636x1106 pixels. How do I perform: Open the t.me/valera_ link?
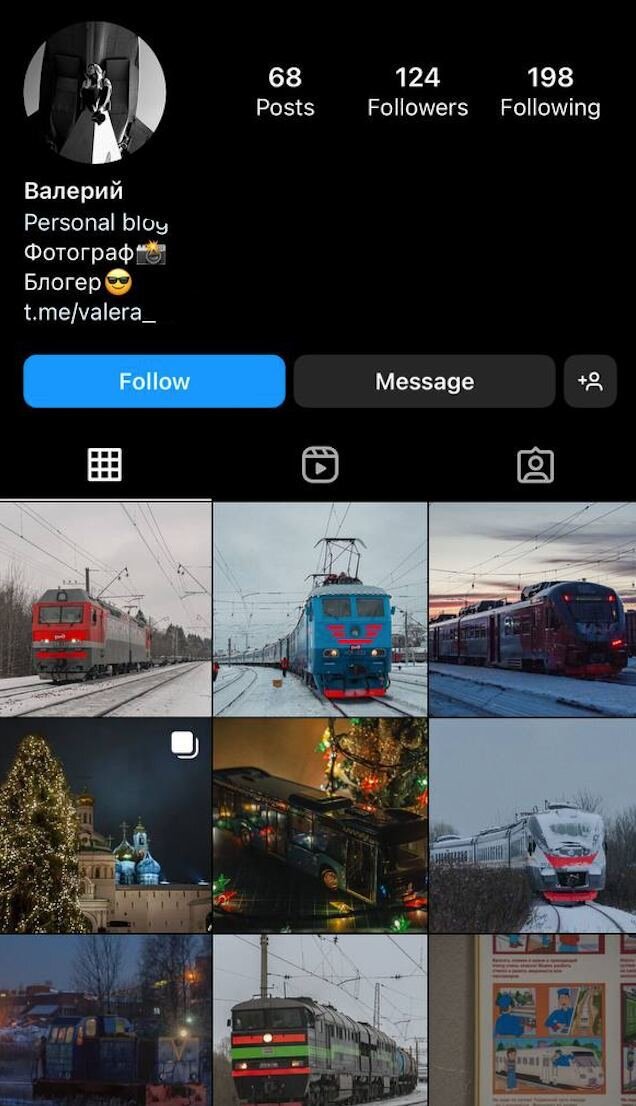pyautogui.click(x=90, y=311)
